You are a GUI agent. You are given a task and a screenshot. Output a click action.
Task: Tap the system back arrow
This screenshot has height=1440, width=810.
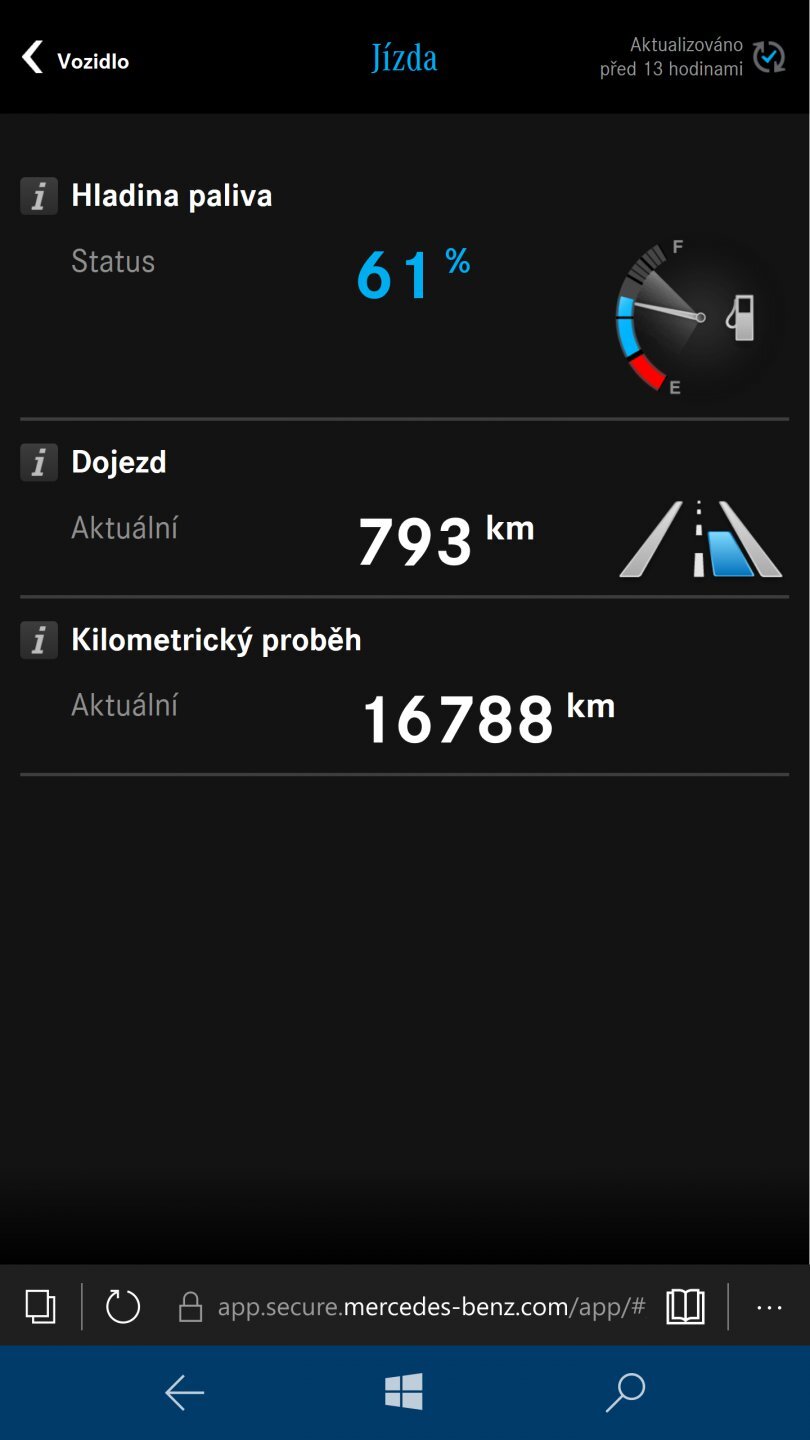click(x=185, y=1392)
